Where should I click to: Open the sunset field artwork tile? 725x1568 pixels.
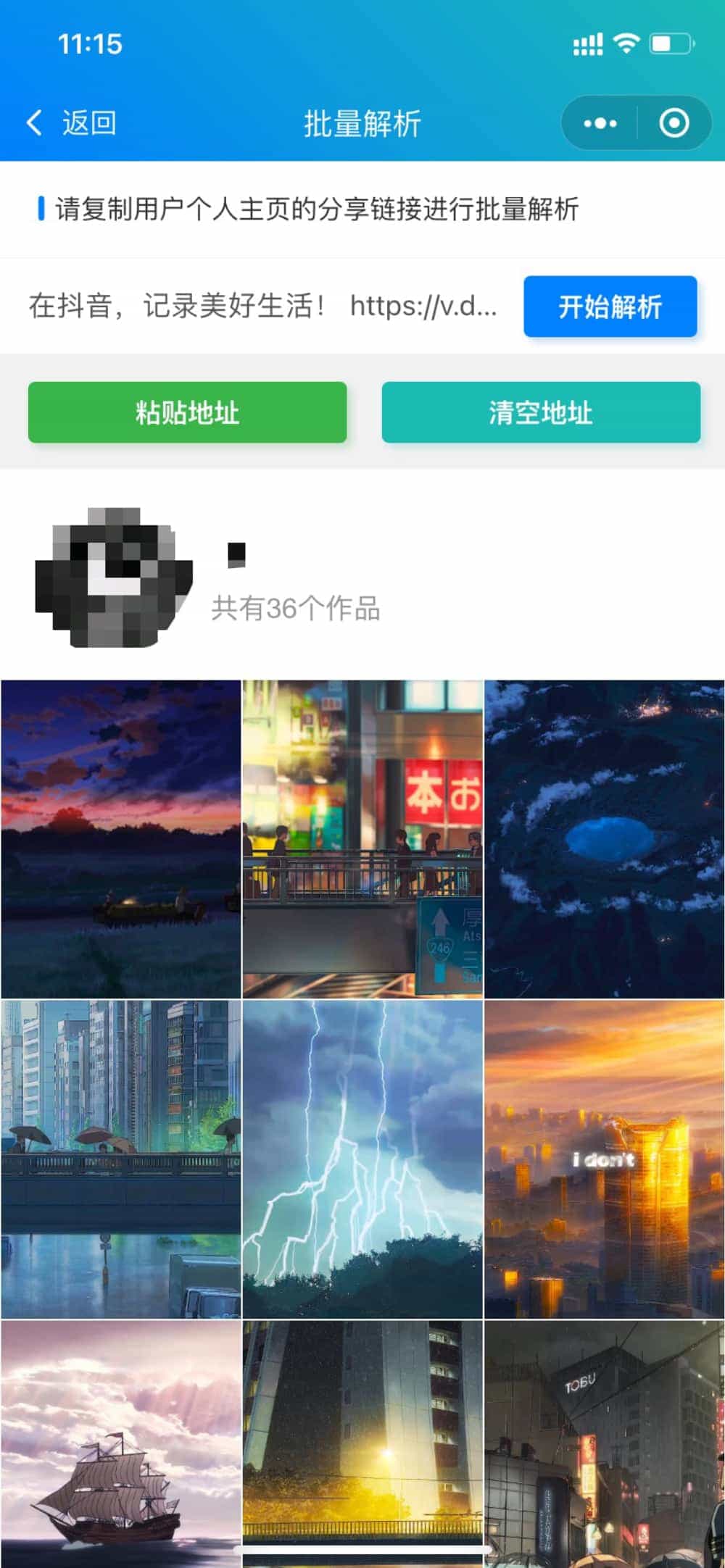point(121,839)
